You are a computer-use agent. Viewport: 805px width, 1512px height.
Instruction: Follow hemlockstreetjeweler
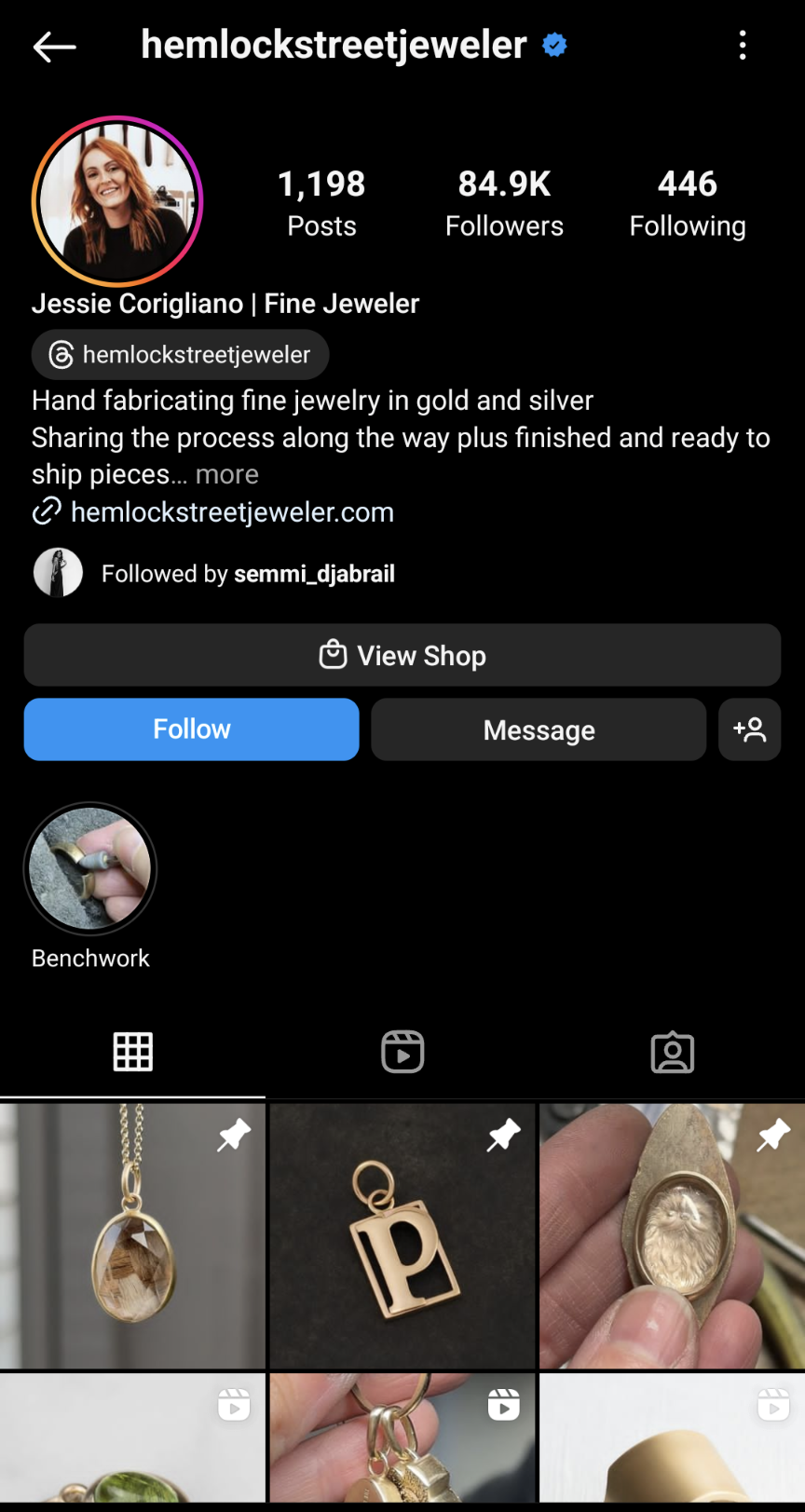pos(192,729)
